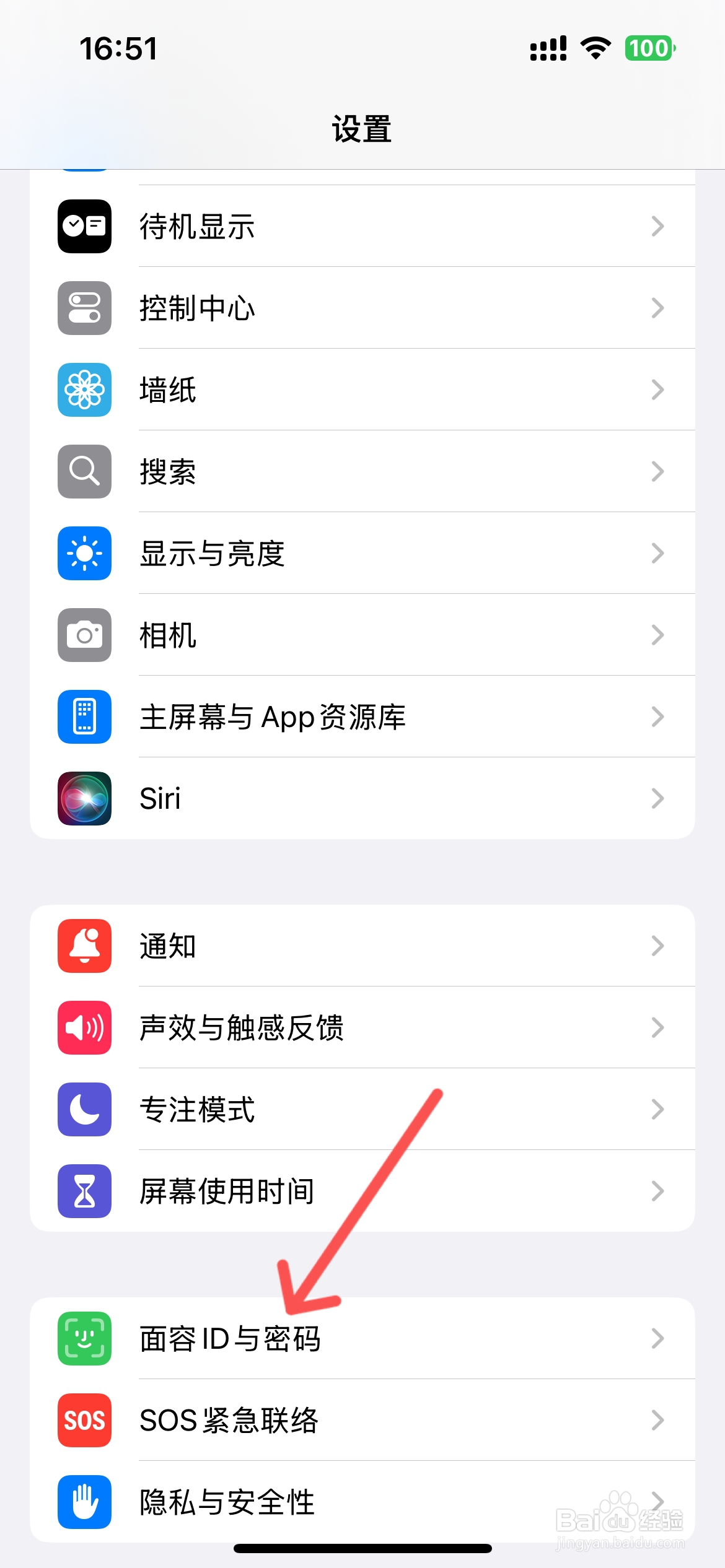
Task: 点击相机设置图标
Action: tap(84, 635)
